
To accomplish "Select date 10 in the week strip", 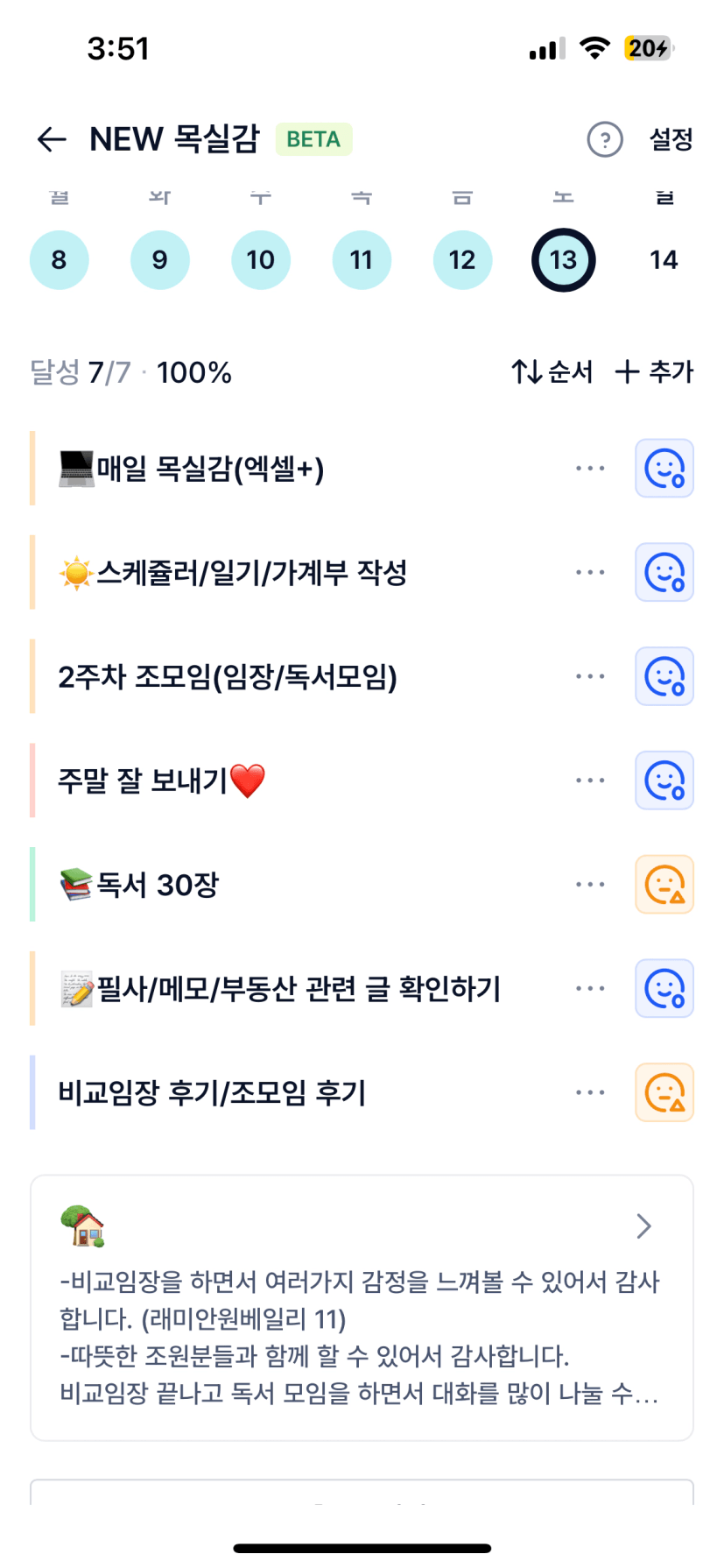I will [x=261, y=260].
